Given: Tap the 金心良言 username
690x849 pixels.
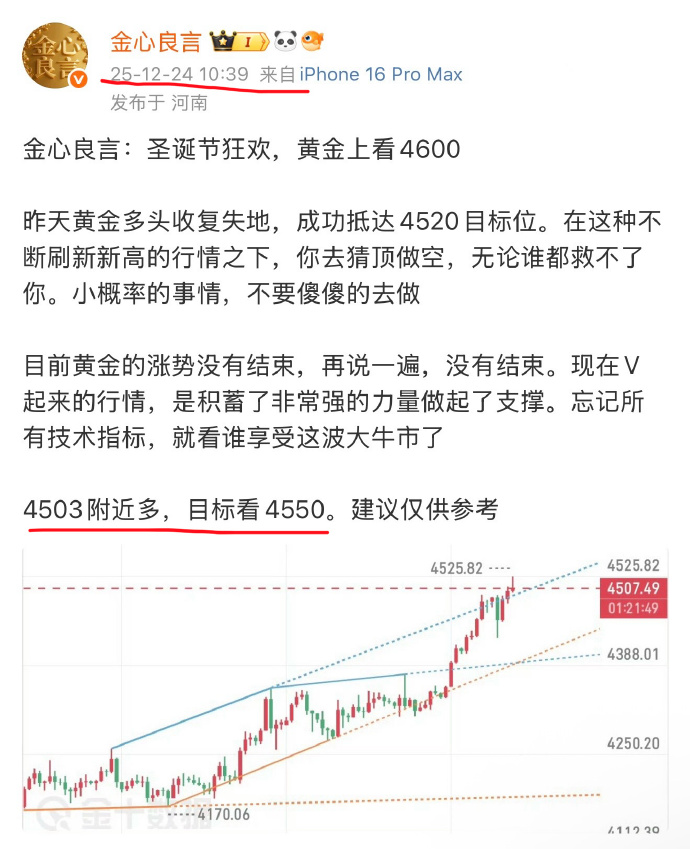Looking at the screenshot, I should point(156,42).
